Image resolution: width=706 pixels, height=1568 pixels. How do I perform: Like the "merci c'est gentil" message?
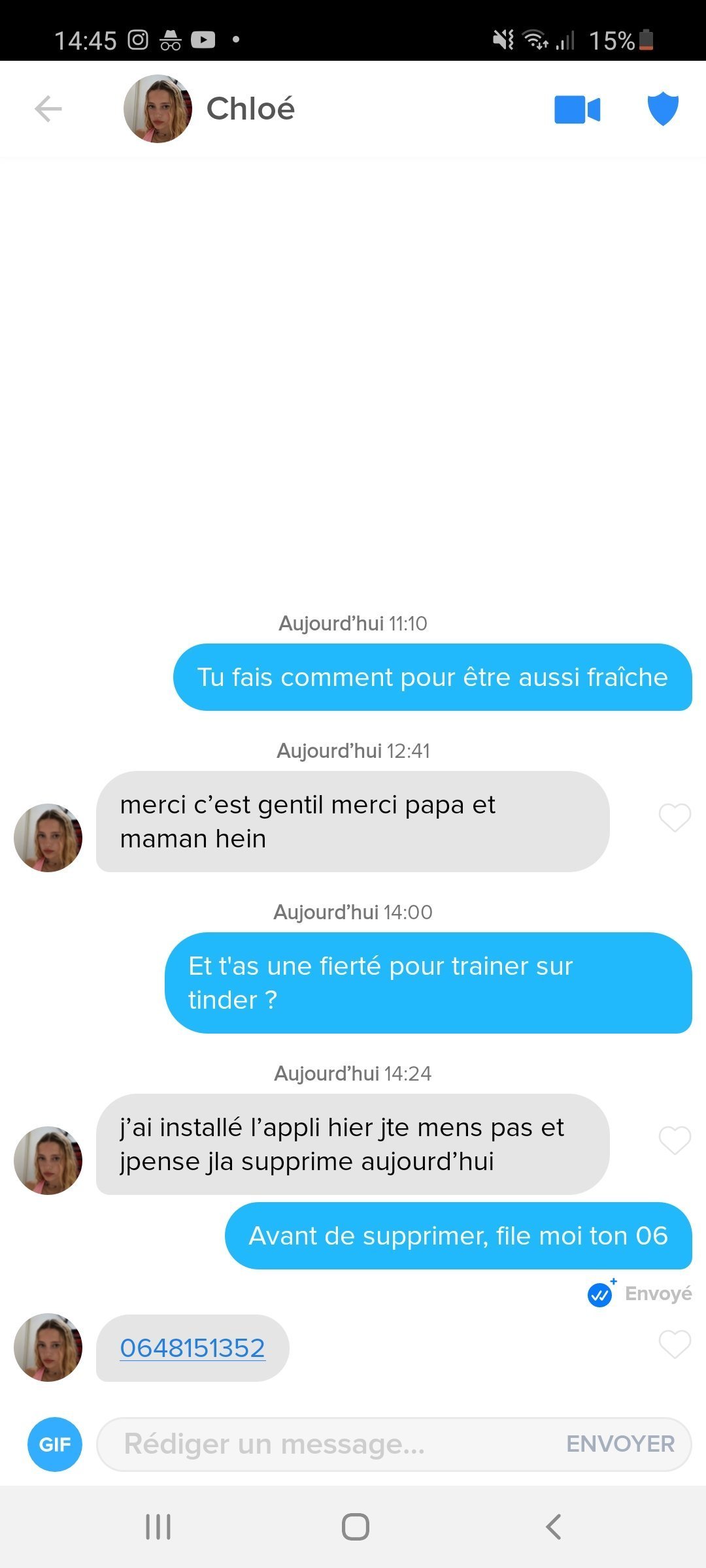[675, 817]
